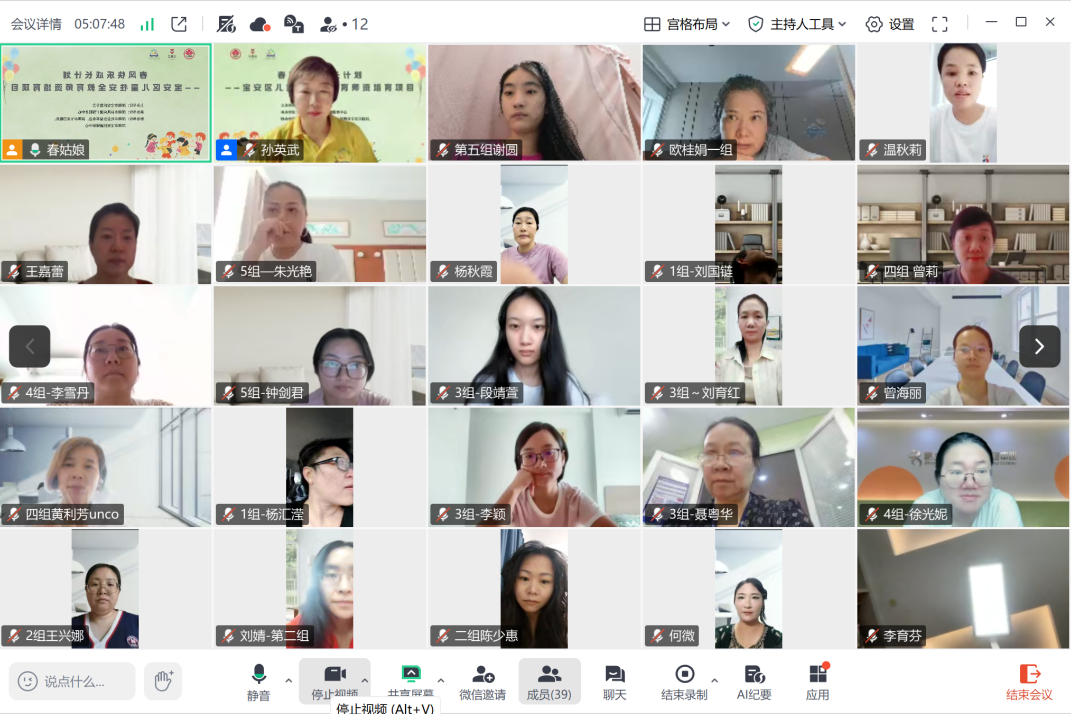
Task: Go to next page of participants
Action: (x=1039, y=346)
